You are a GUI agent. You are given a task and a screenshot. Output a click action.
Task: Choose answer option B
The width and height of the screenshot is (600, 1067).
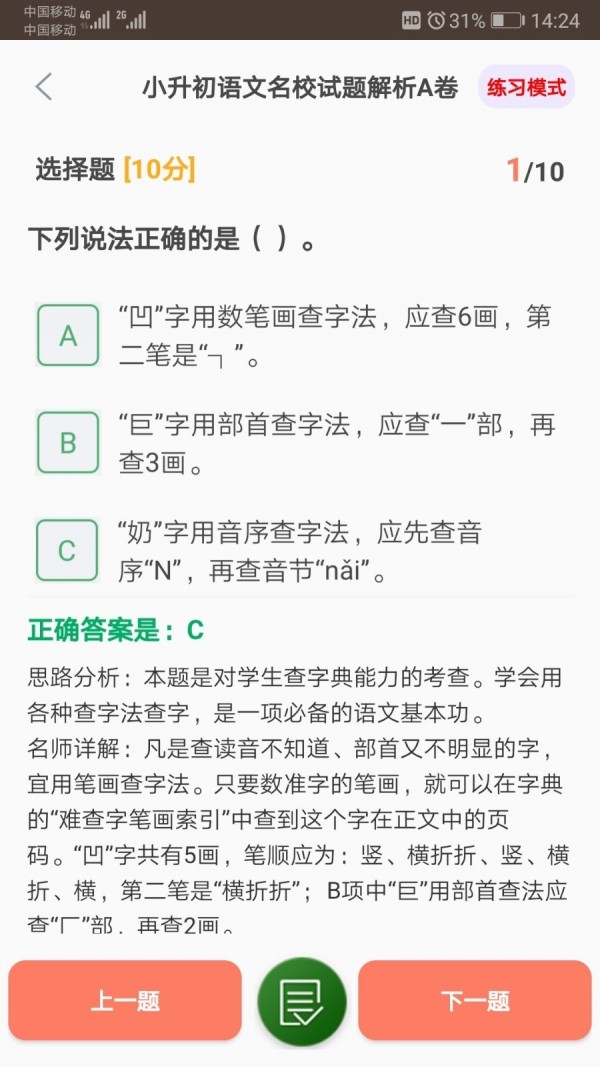(67, 442)
